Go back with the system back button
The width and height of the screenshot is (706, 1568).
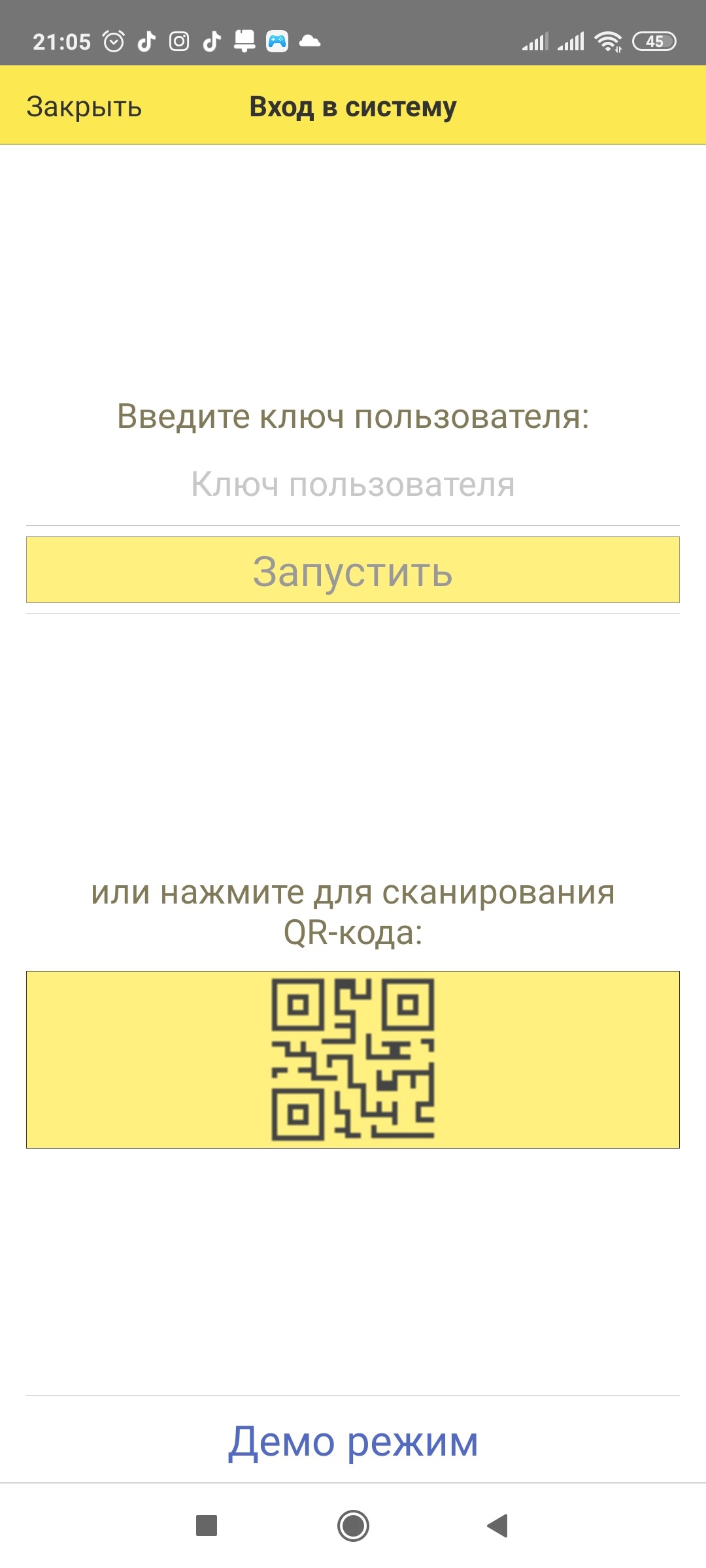(x=498, y=1526)
